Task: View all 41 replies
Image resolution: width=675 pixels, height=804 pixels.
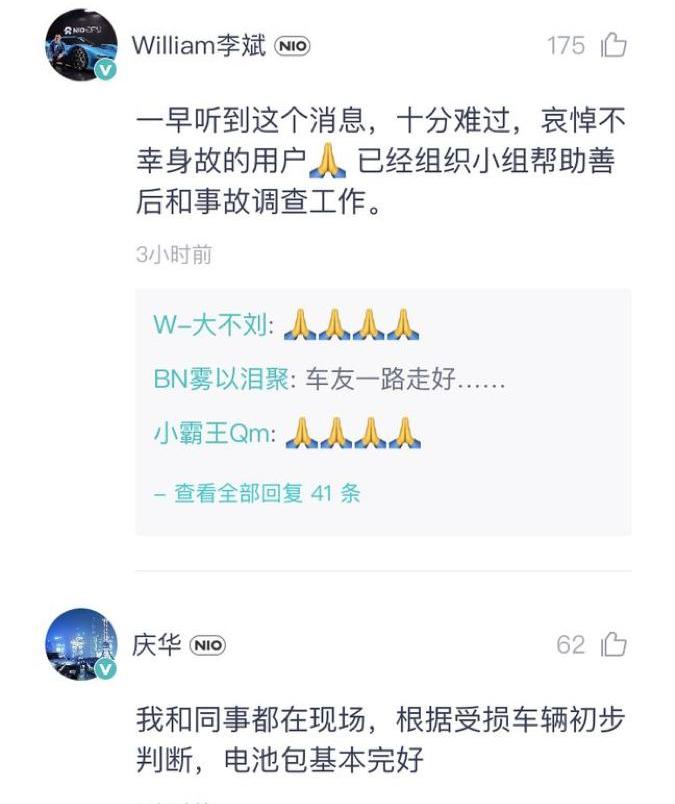Action: (x=257, y=493)
